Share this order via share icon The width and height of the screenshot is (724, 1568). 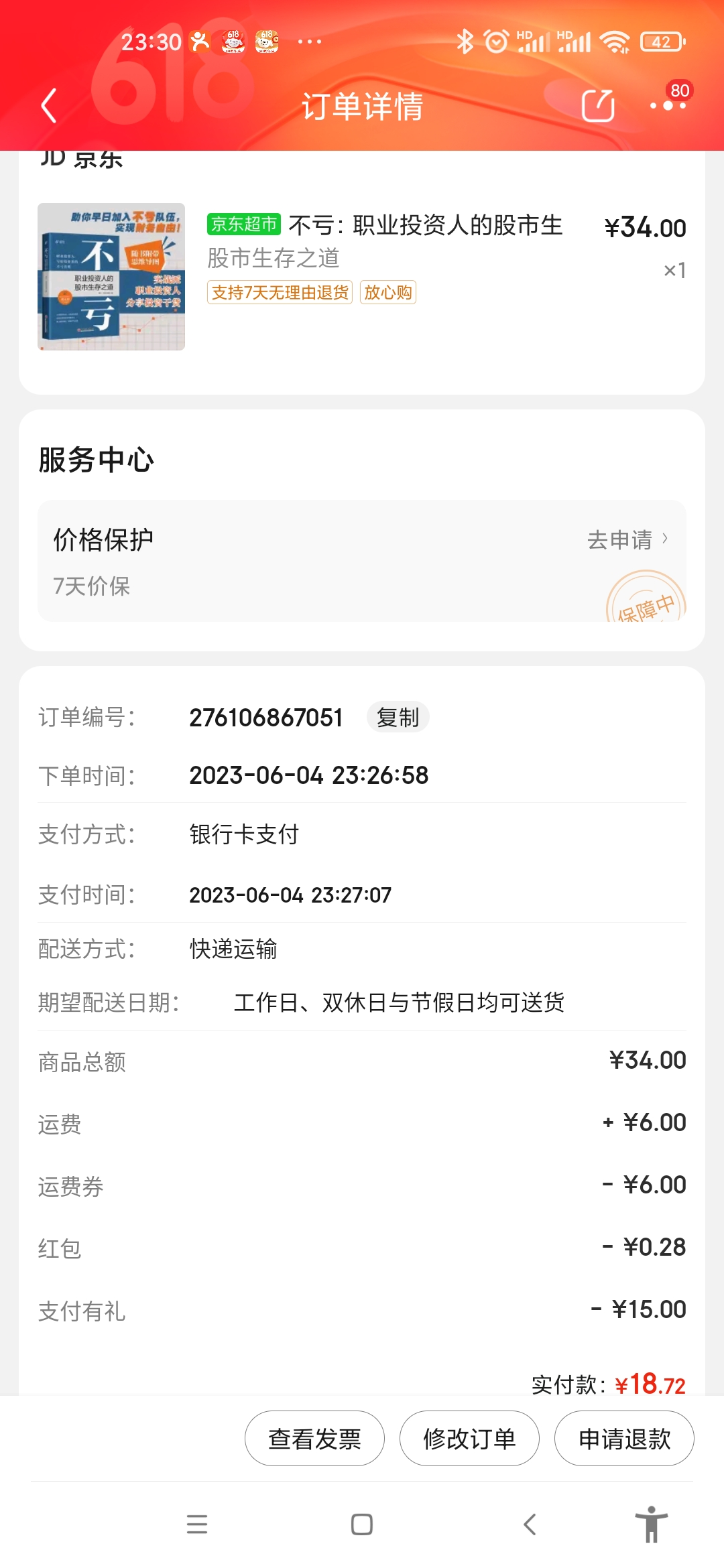[597, 106]
